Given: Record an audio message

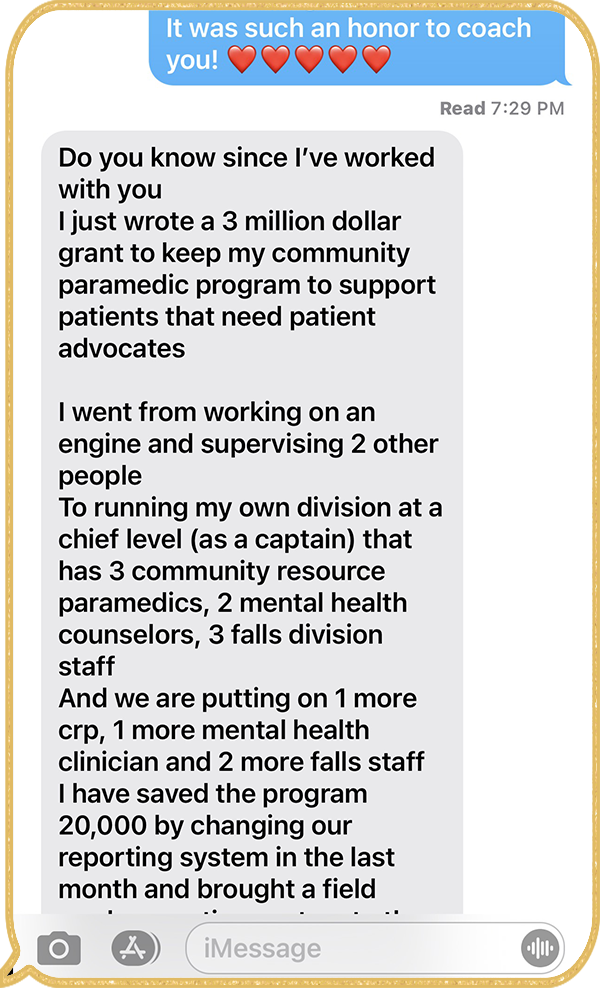Looking at the screenshot, I should (540, 948).
